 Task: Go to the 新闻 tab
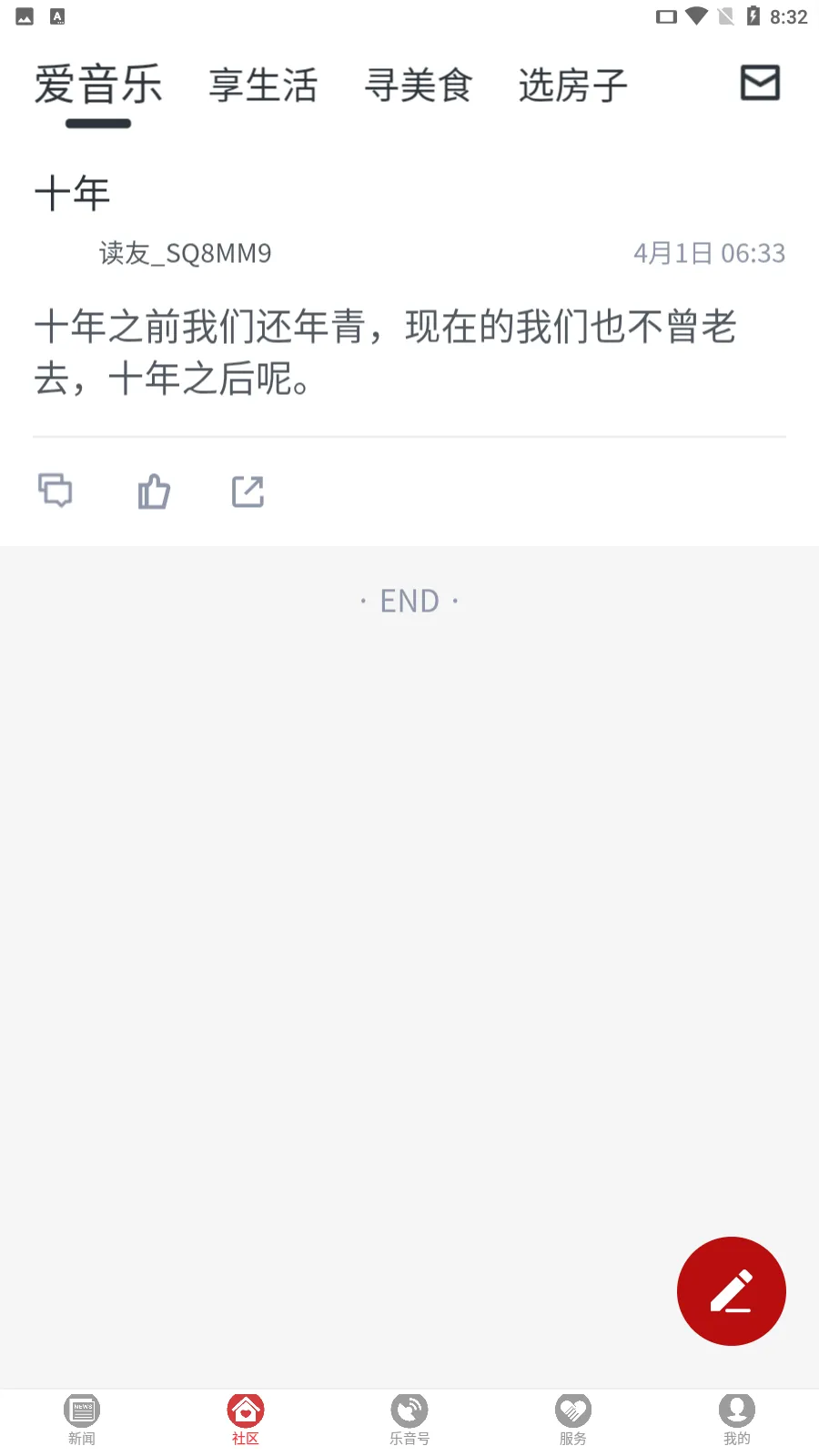(82, 1420)
